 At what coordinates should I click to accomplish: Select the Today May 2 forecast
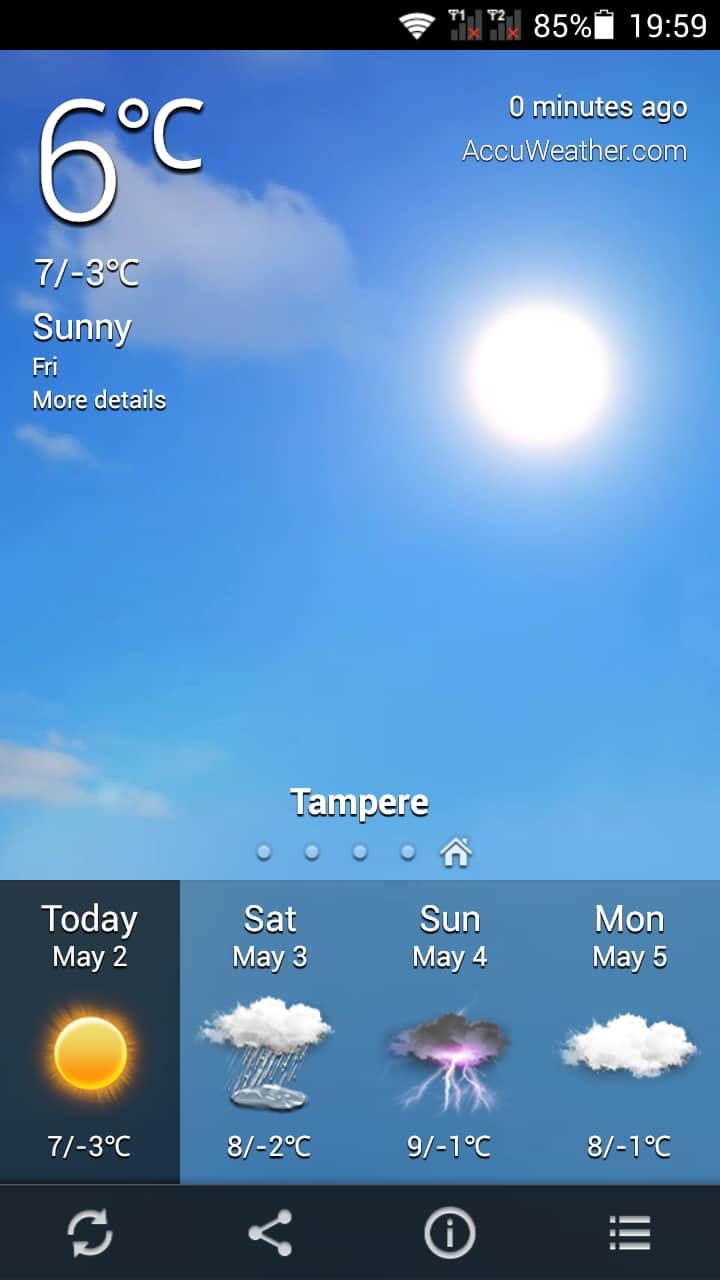(x=90, y=1032)
